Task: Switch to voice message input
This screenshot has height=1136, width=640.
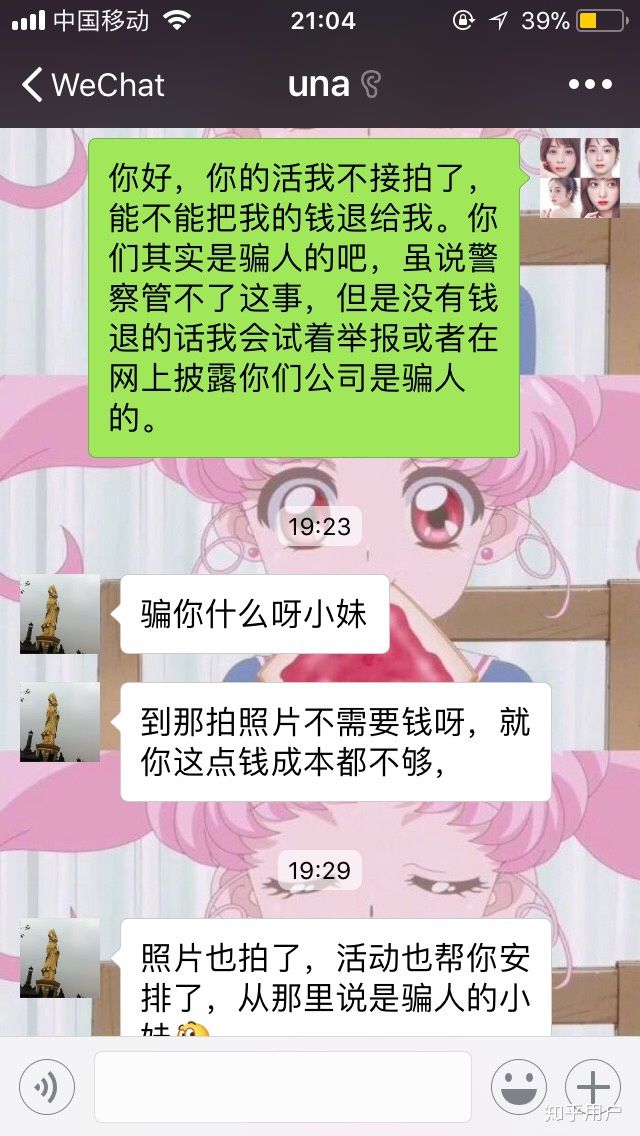Action: coord(46,1087)
